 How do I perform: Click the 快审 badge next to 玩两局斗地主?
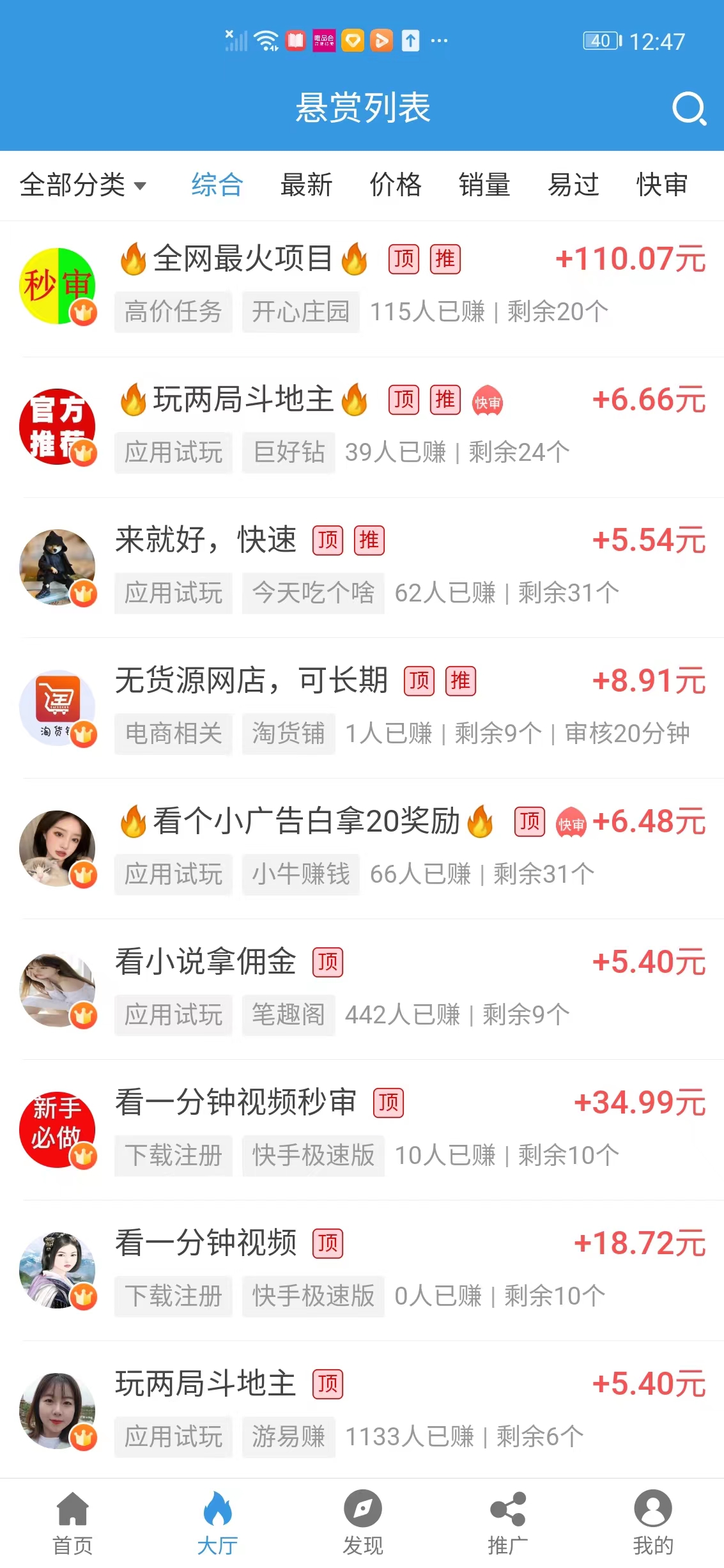point(487,401)
